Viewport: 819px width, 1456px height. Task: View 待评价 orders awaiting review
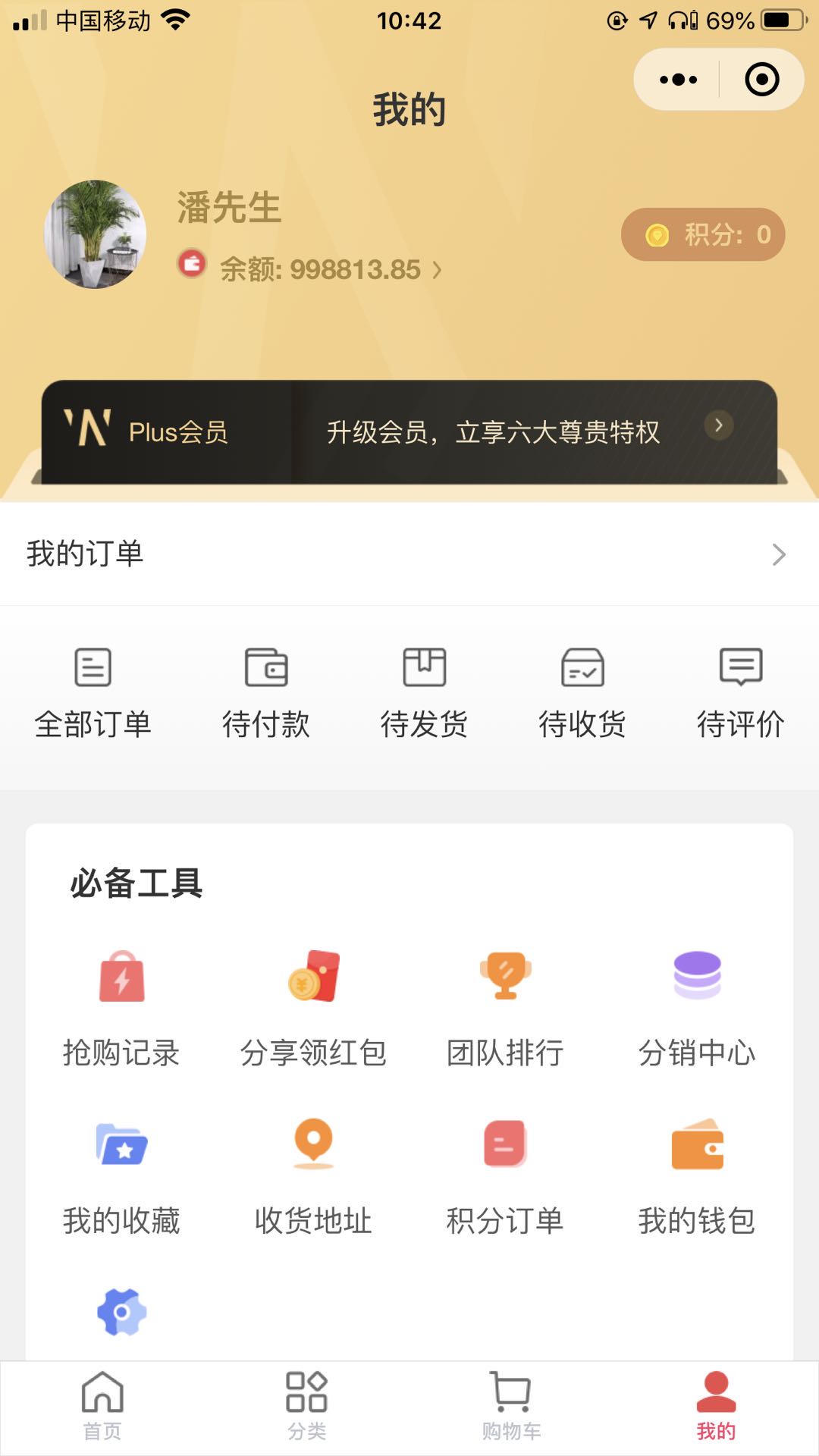pyautogui.click(x=740, y=692)
